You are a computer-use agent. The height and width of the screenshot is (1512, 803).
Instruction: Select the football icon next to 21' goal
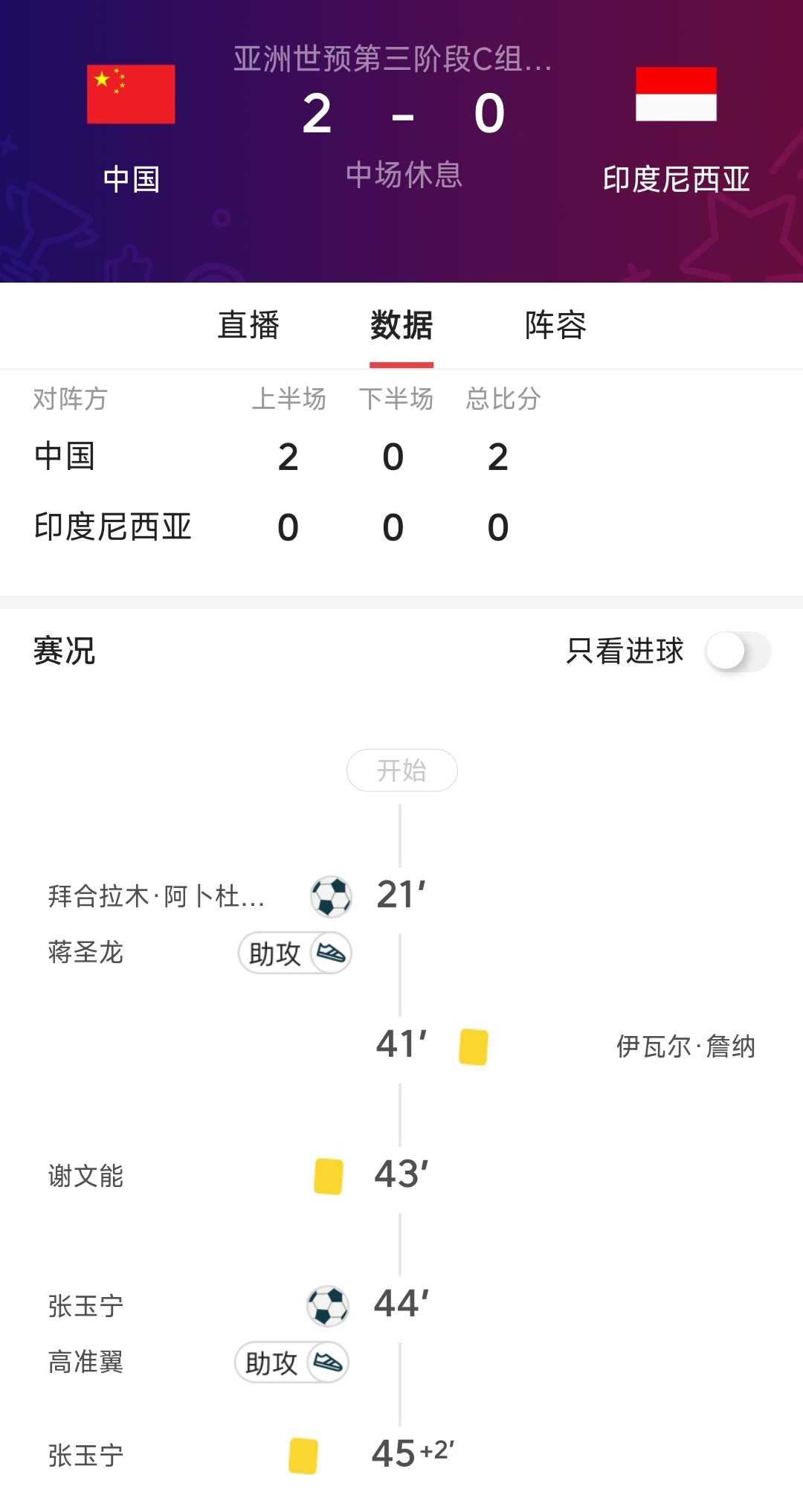coord(330,898)
